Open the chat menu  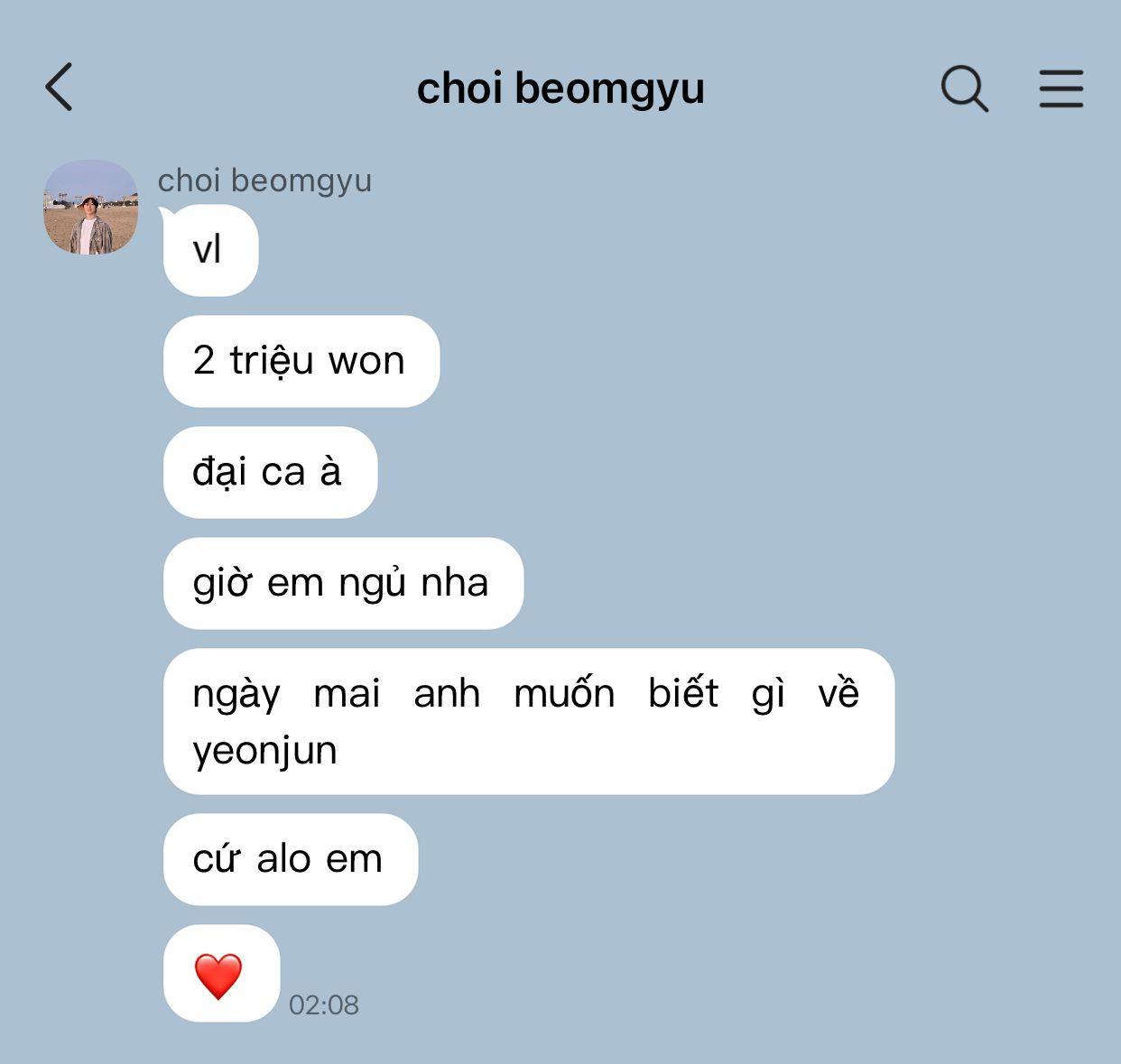(1061, 88)
